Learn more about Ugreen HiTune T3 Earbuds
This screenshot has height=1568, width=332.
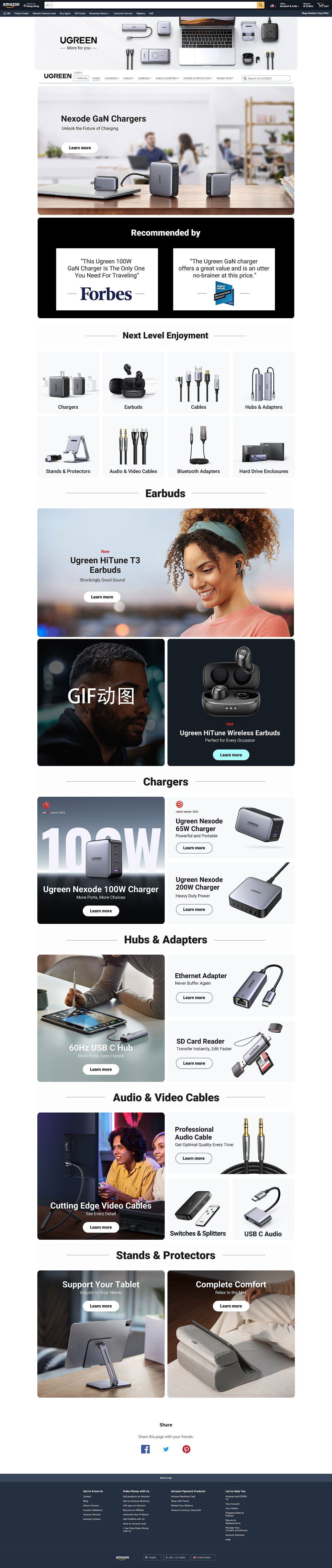tap(102, 597)
